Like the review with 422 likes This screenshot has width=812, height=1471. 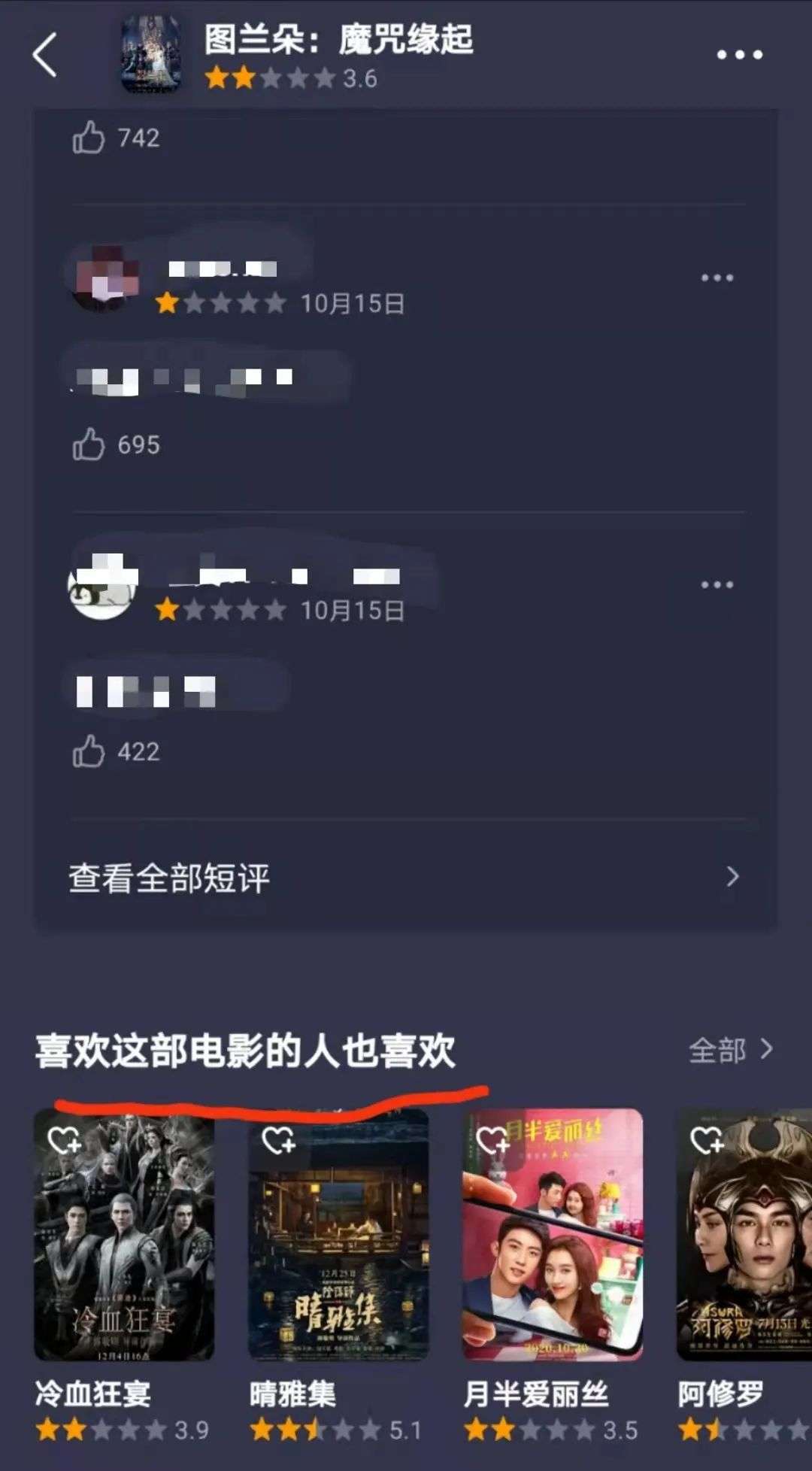click(89, 751)
